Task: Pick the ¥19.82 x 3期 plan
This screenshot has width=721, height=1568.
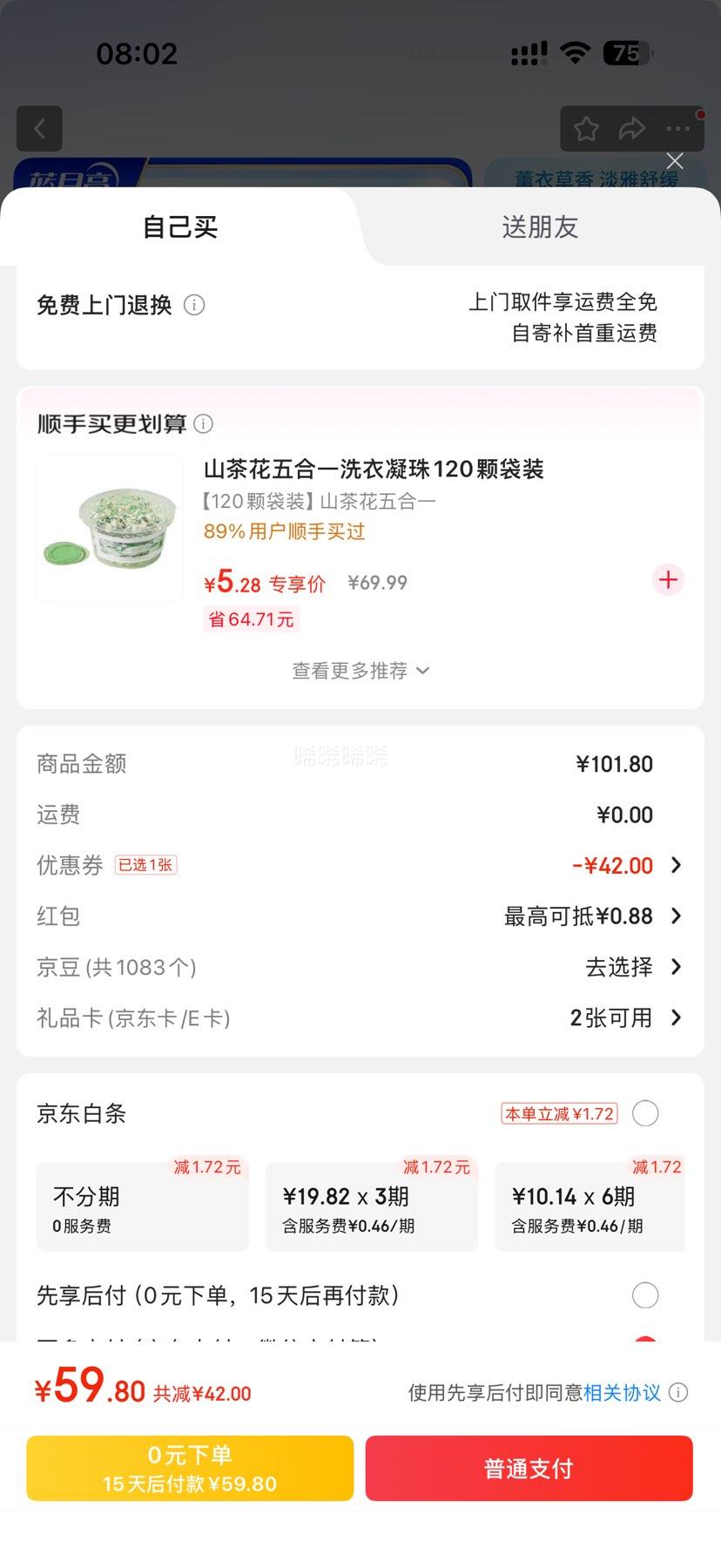Action: tap(371, 1207)
